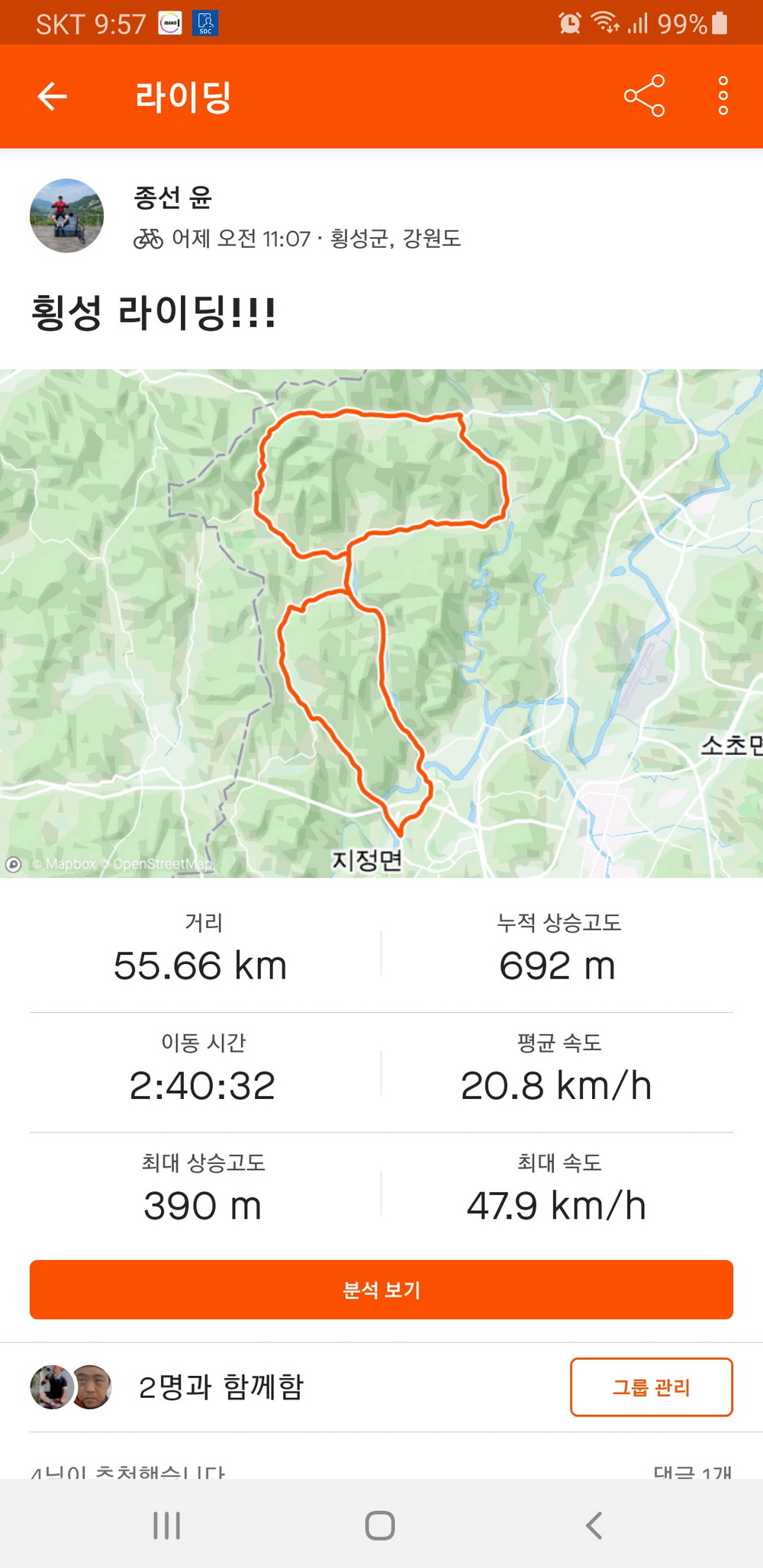Share this ride activity
Viewport: 763px width, 1568px height.
tap(644, 96)
